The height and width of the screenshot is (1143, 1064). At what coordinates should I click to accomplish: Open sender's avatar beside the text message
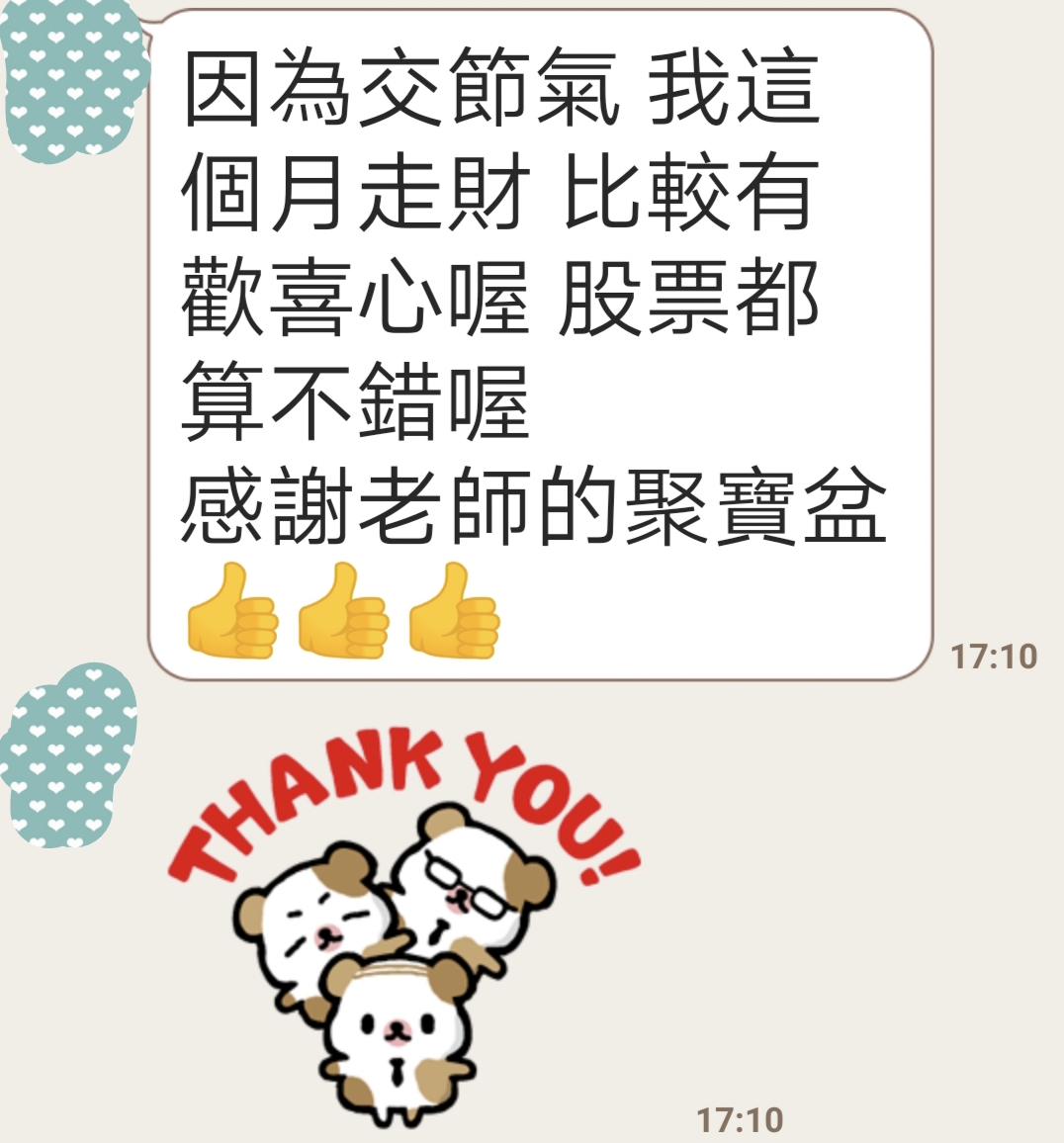pos(74,79)
